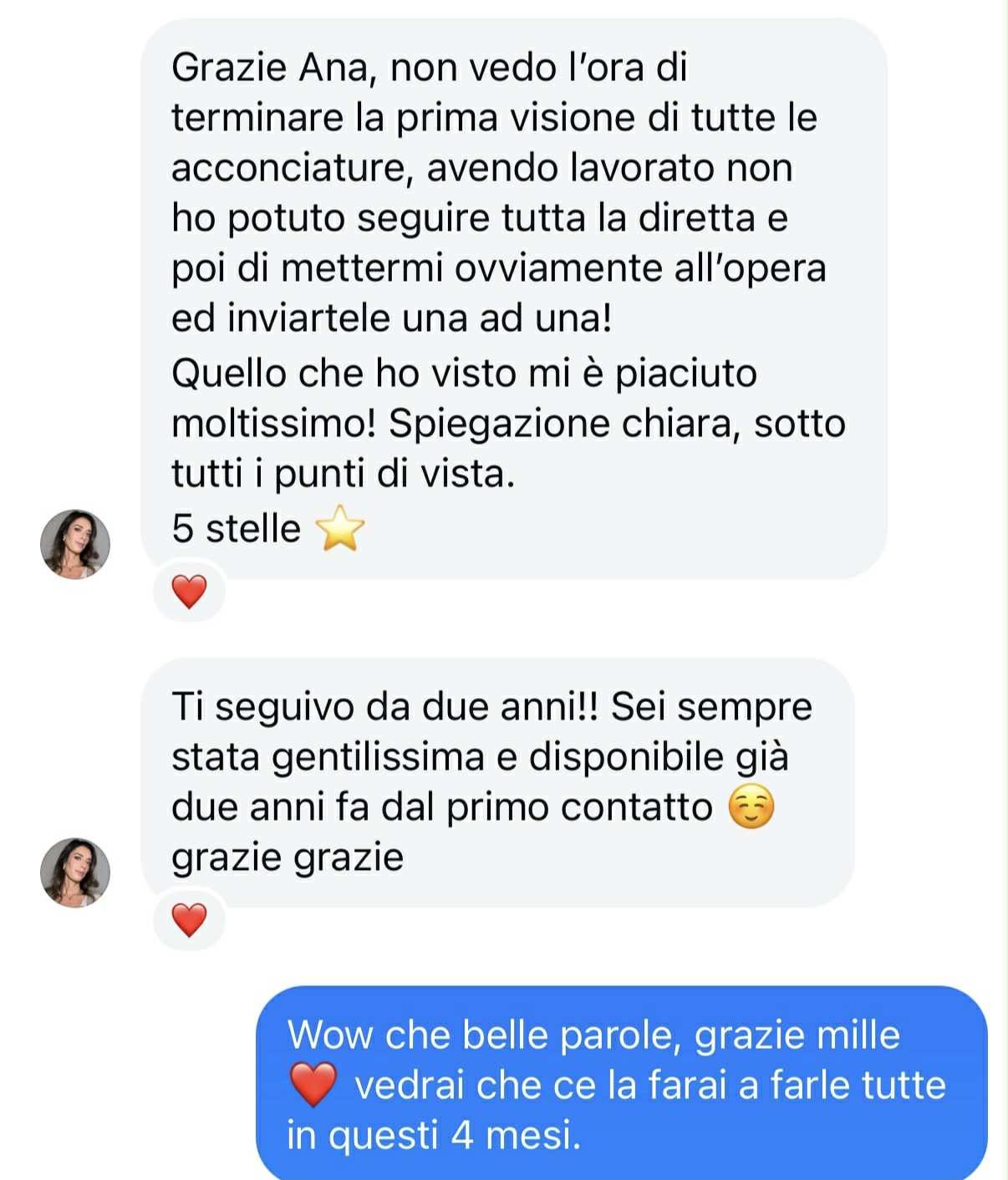This screenshot has height=1180, width=1008.
Task: Open the sender's avatar beside 'grazie grazie'
Action: coord(75,872)
